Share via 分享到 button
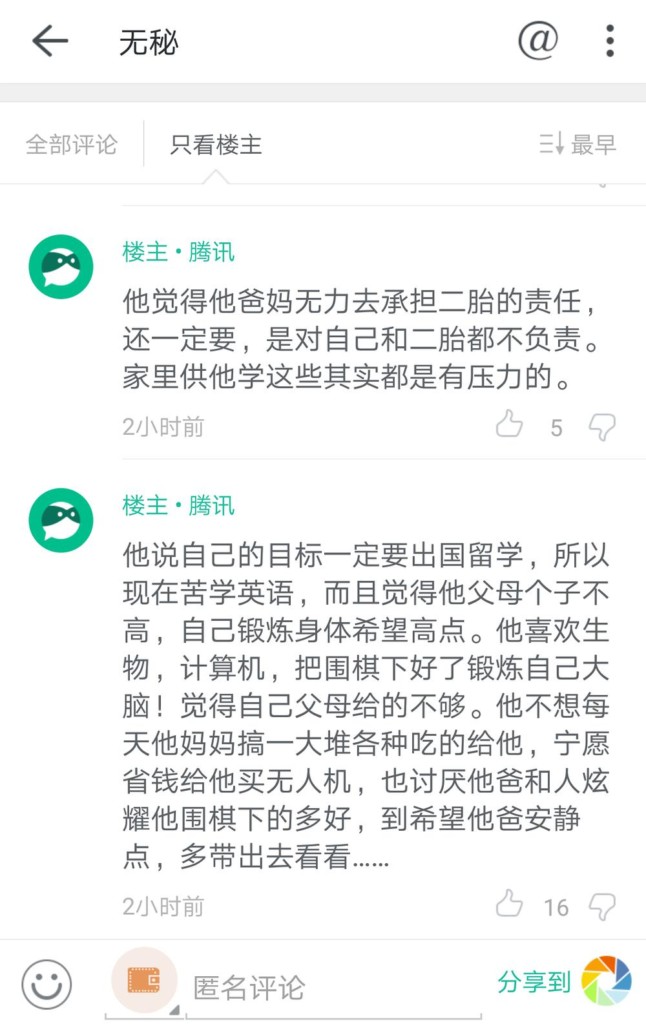The width and height of the screenshot is (646, 1024). [x=564, y=982]
